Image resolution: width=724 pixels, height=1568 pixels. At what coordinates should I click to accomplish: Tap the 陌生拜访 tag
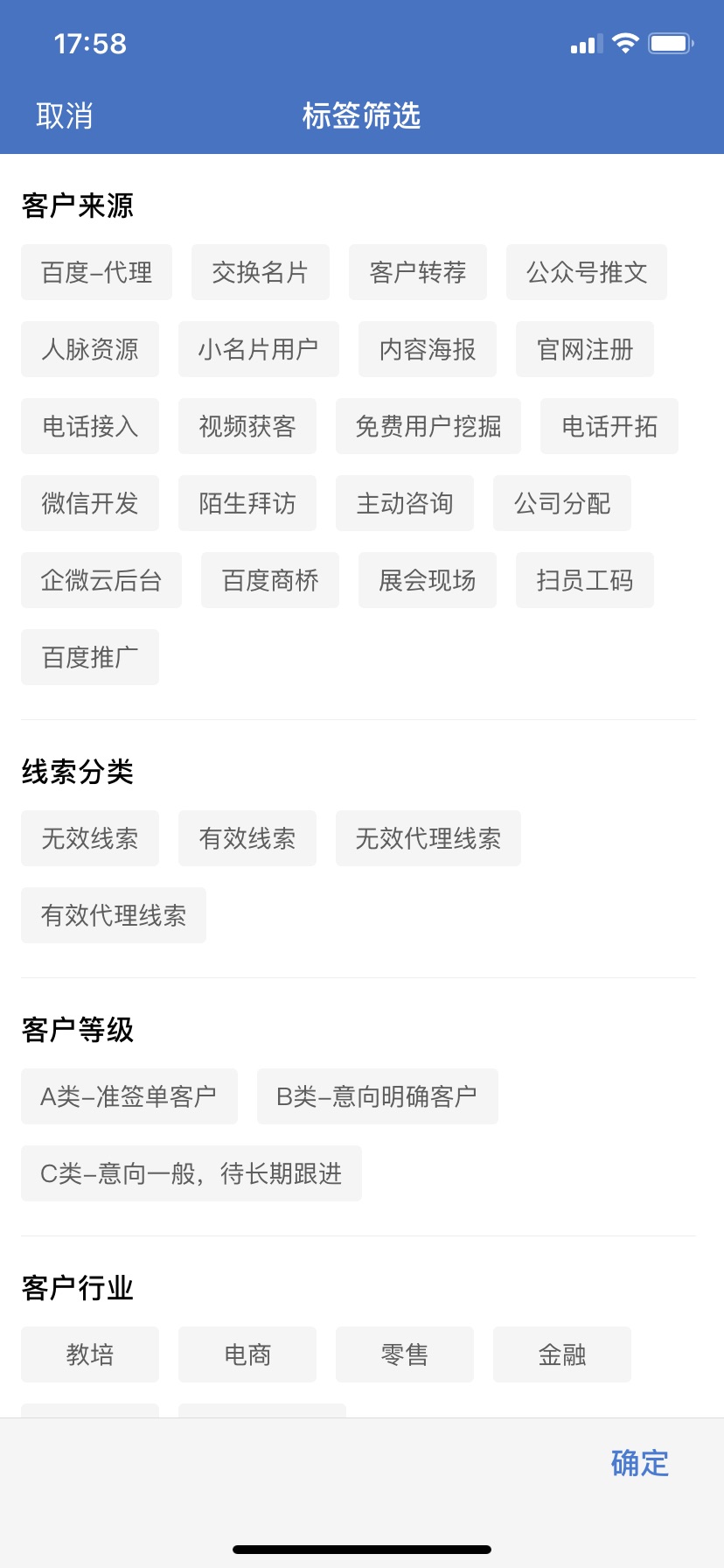[247, 503]
